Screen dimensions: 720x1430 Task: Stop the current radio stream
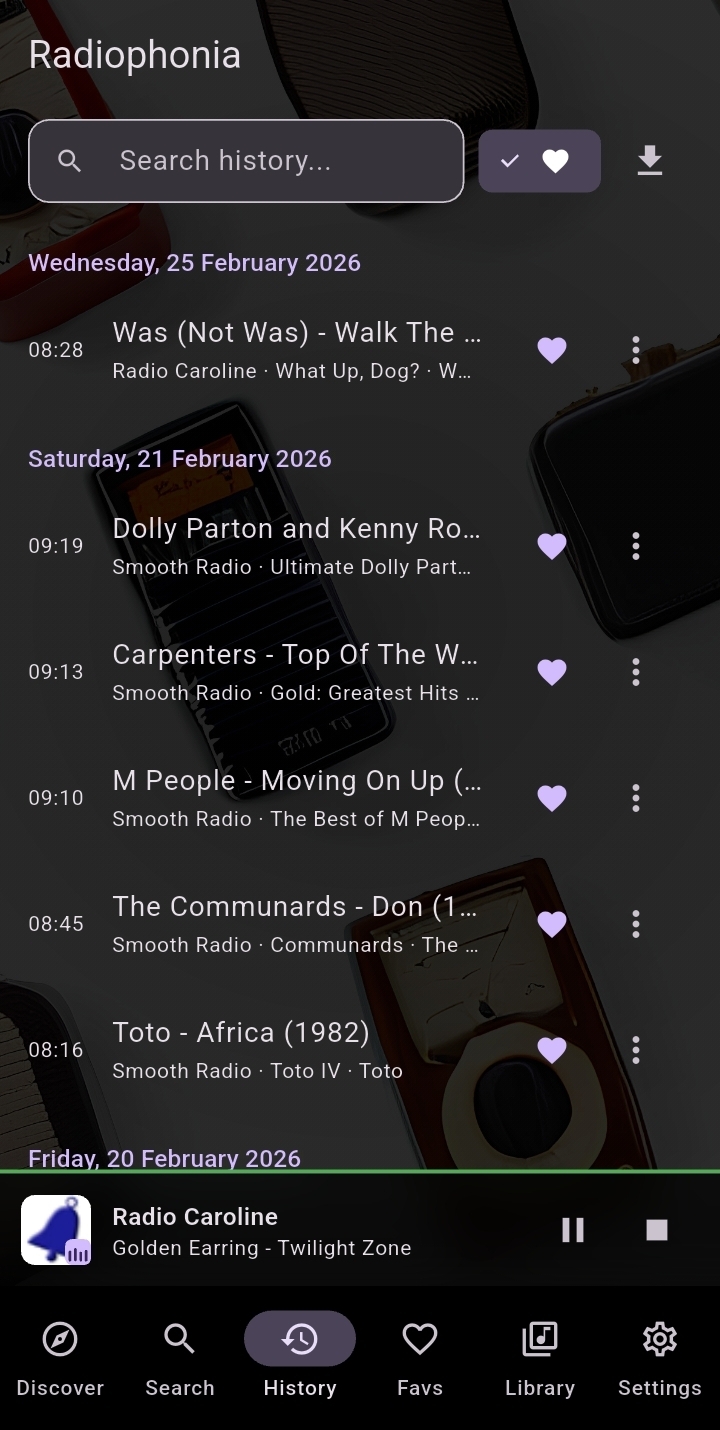(656, 1229)
